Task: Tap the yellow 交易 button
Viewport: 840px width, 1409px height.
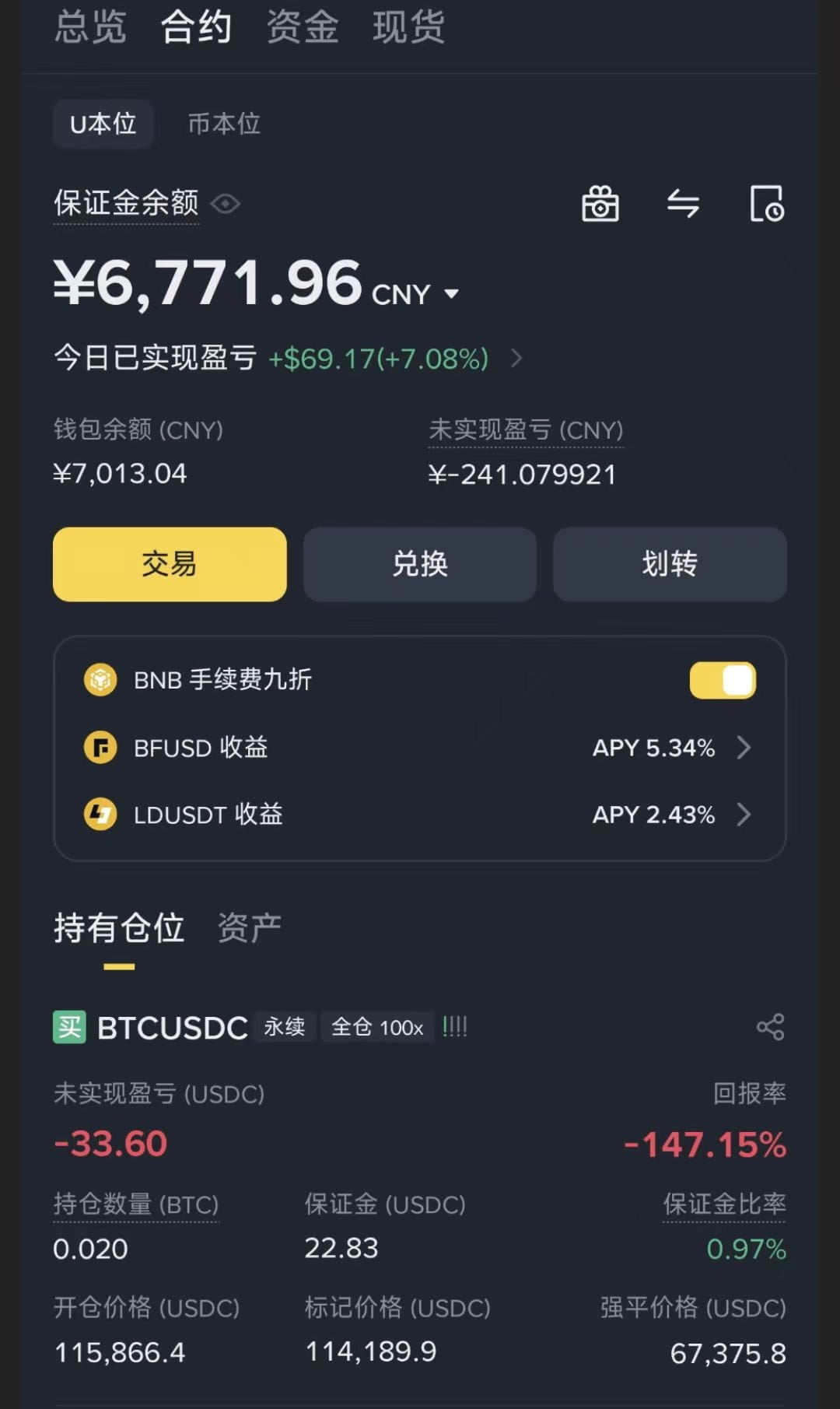Action: coord(170,564)
